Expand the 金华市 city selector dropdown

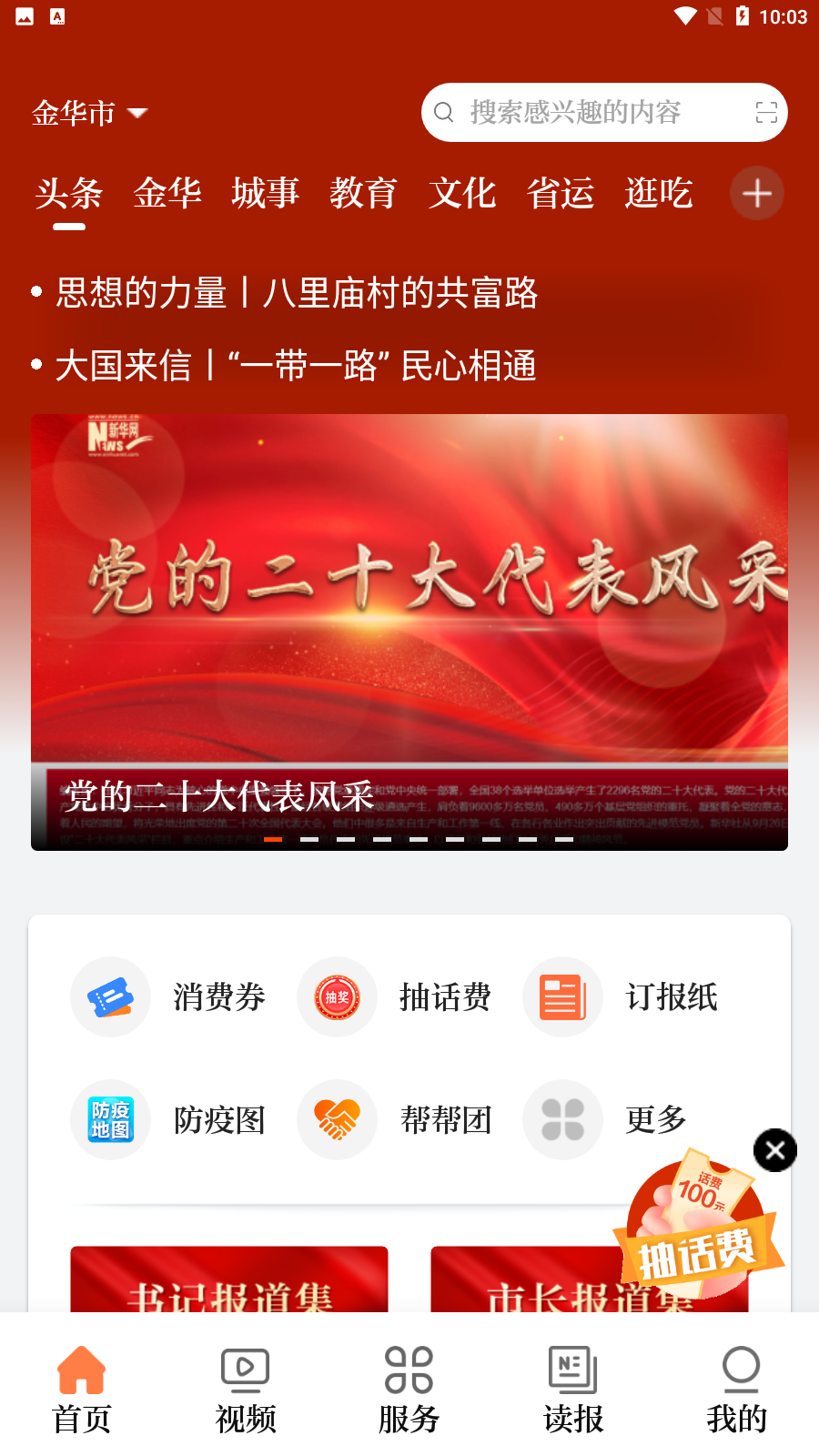[x=88, y=111]
